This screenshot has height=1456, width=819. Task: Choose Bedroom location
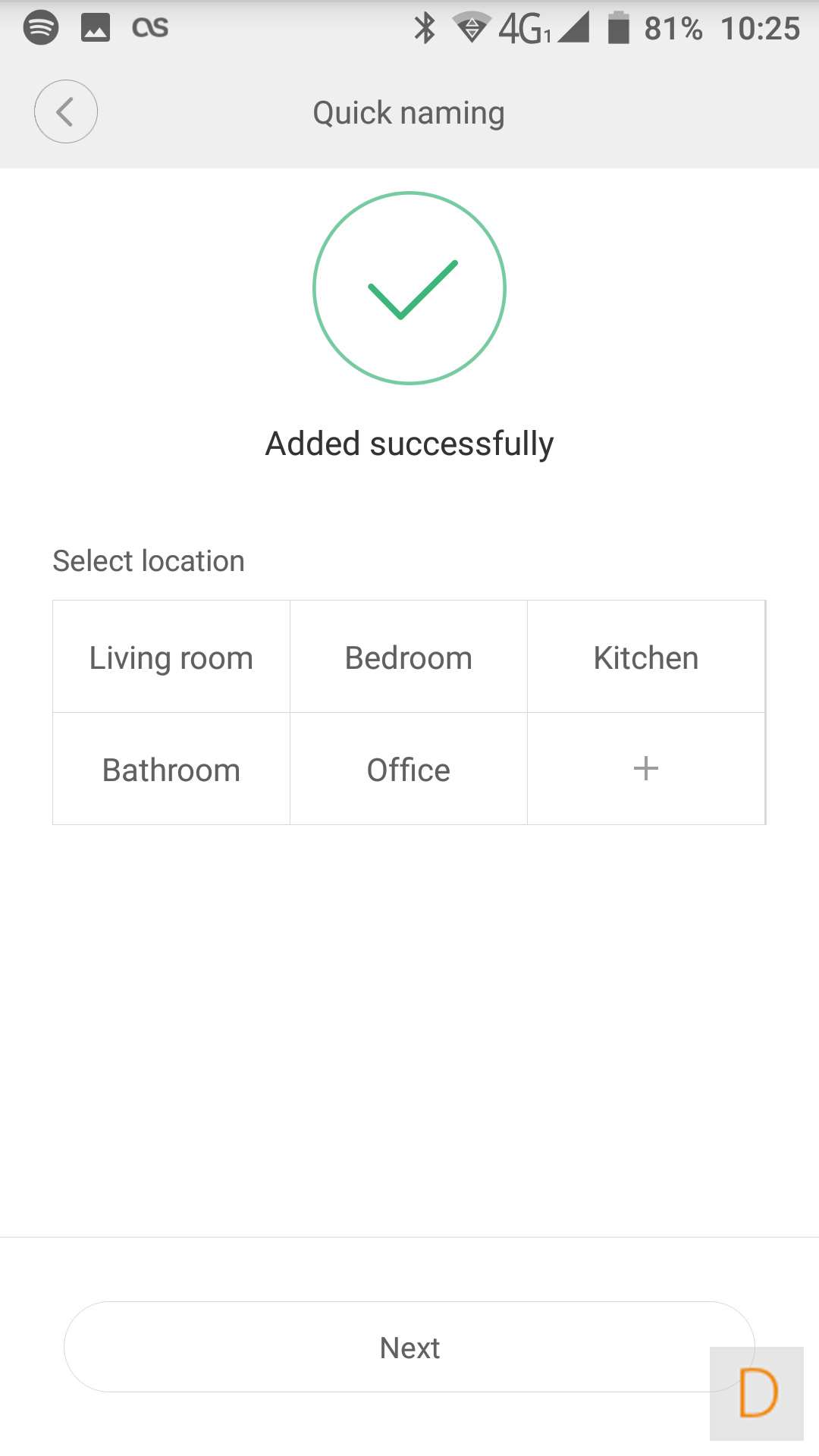(409, 657)
